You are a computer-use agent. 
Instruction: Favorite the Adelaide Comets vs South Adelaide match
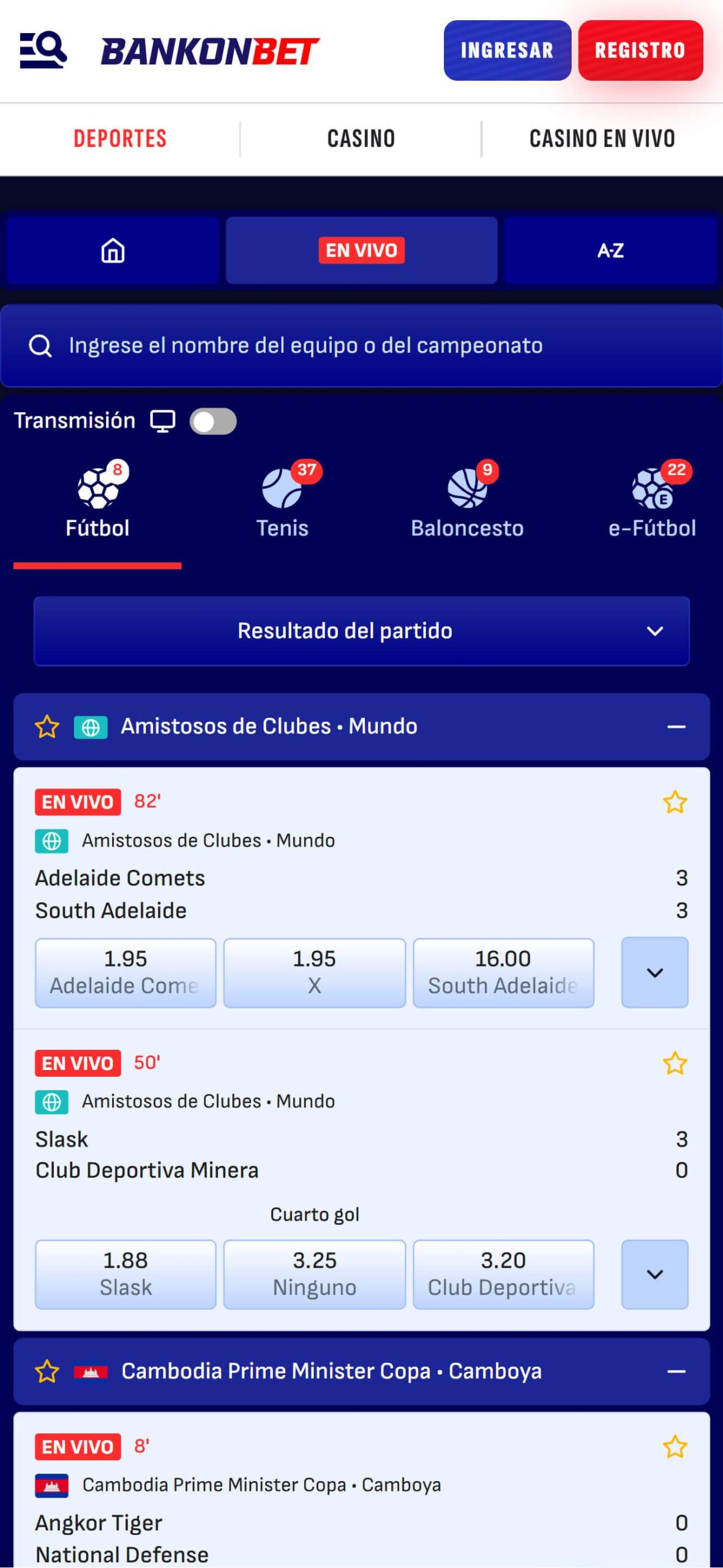click(675, 802)
